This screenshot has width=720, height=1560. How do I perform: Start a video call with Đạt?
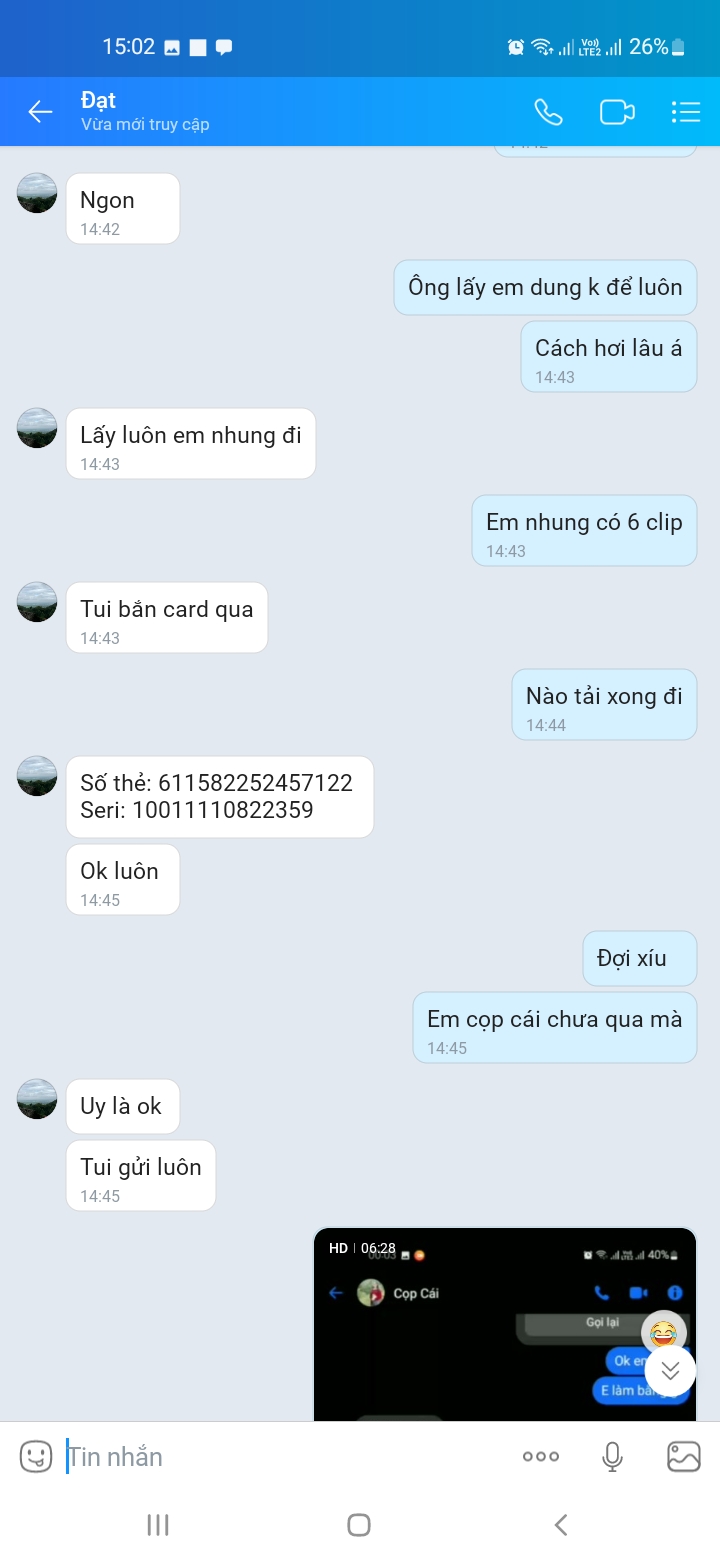pos(617,112)
